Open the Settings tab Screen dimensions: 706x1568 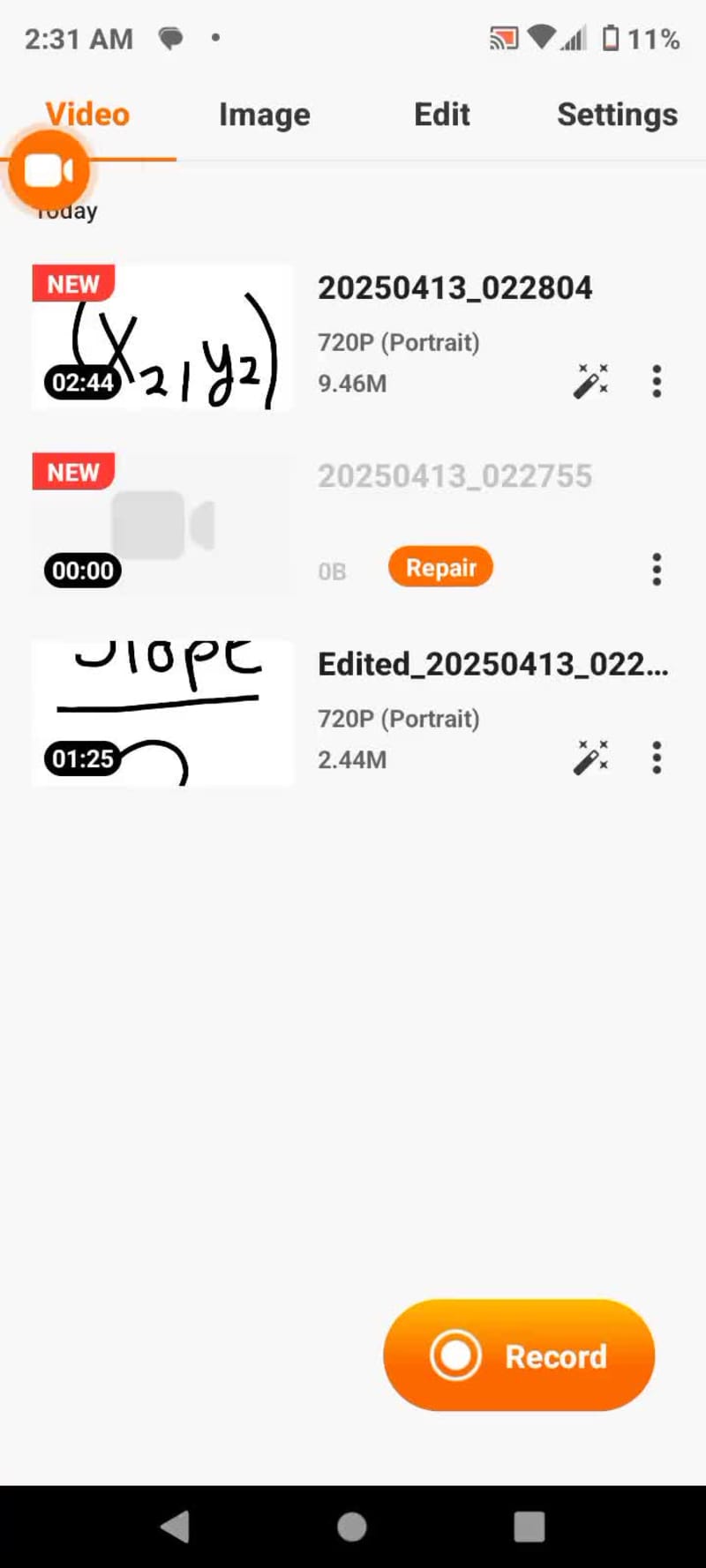point(617,115)
